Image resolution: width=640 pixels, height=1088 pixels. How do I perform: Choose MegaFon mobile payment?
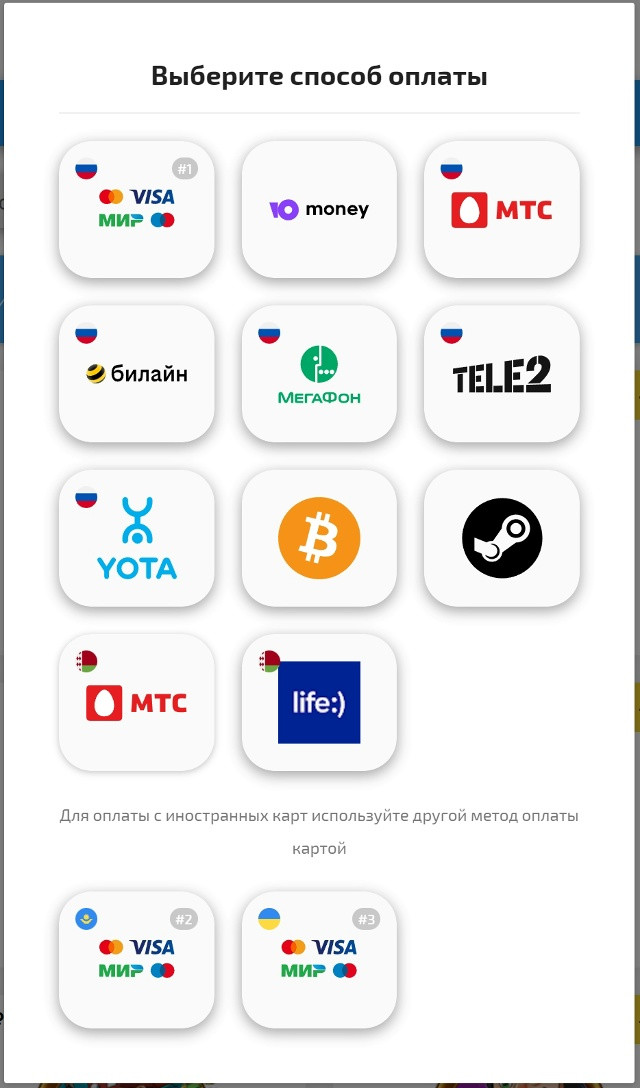point(319,373)
